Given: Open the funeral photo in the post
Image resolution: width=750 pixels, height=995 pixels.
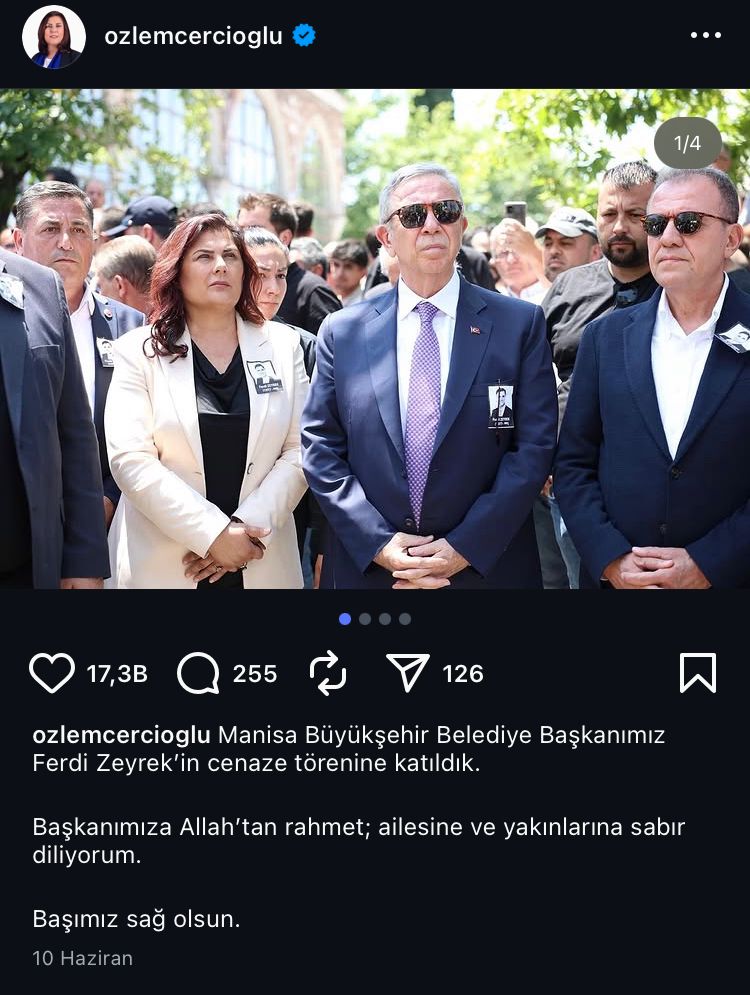Looking at the screenshot, I should point(375,340).
